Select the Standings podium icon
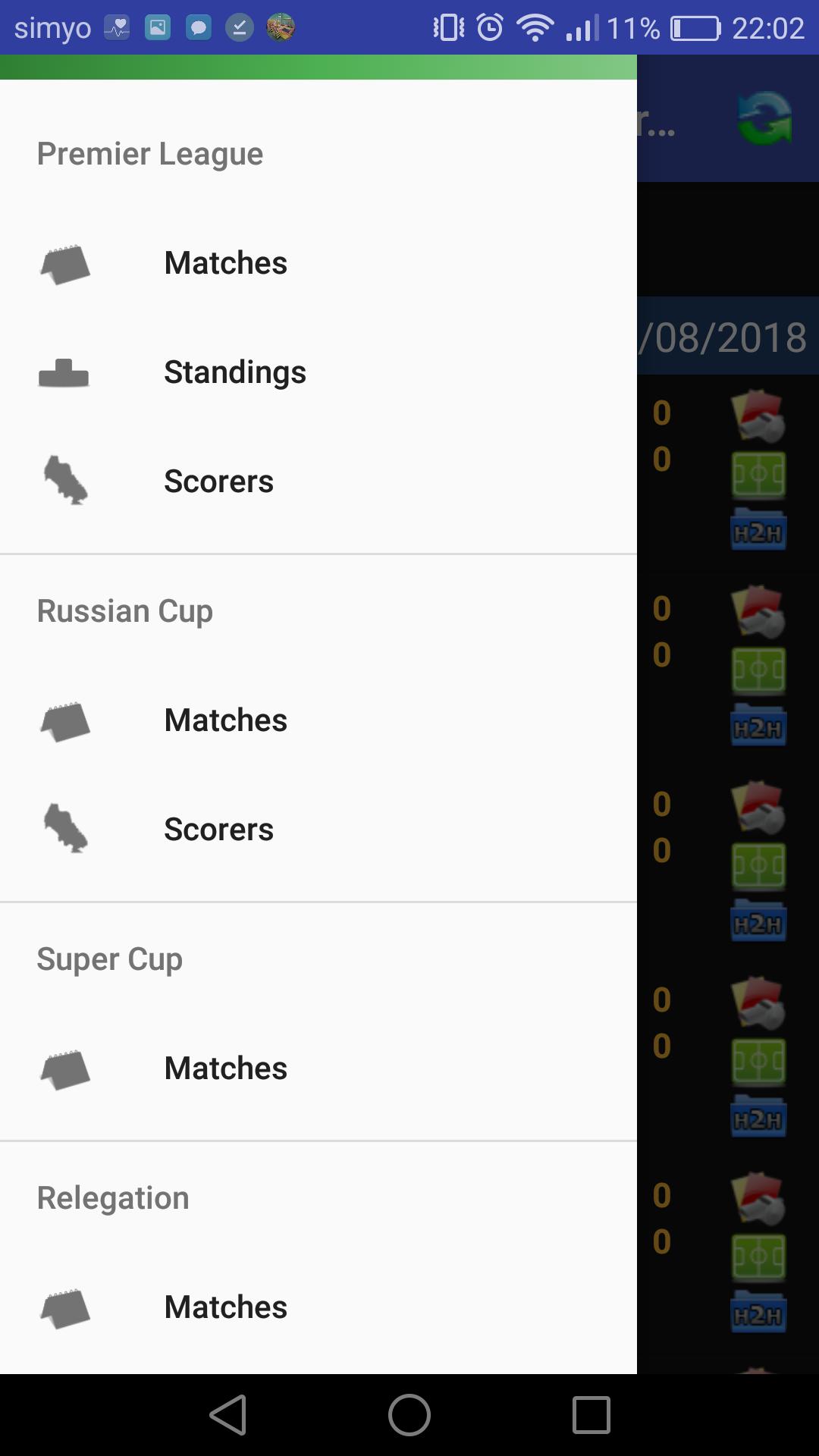 [x=65, y=372]
